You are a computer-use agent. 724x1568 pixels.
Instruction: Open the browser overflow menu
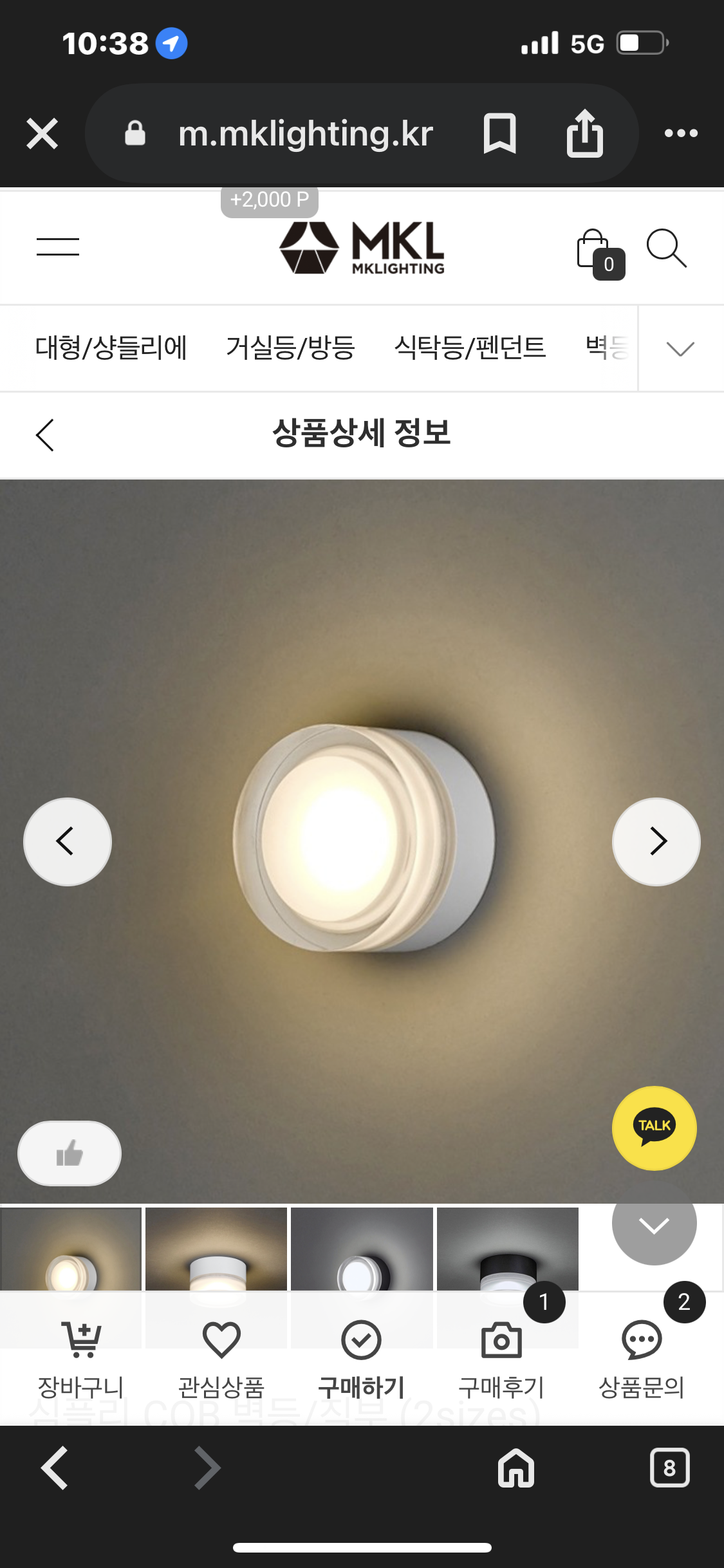pyautogui.click(x=681, y=133)
